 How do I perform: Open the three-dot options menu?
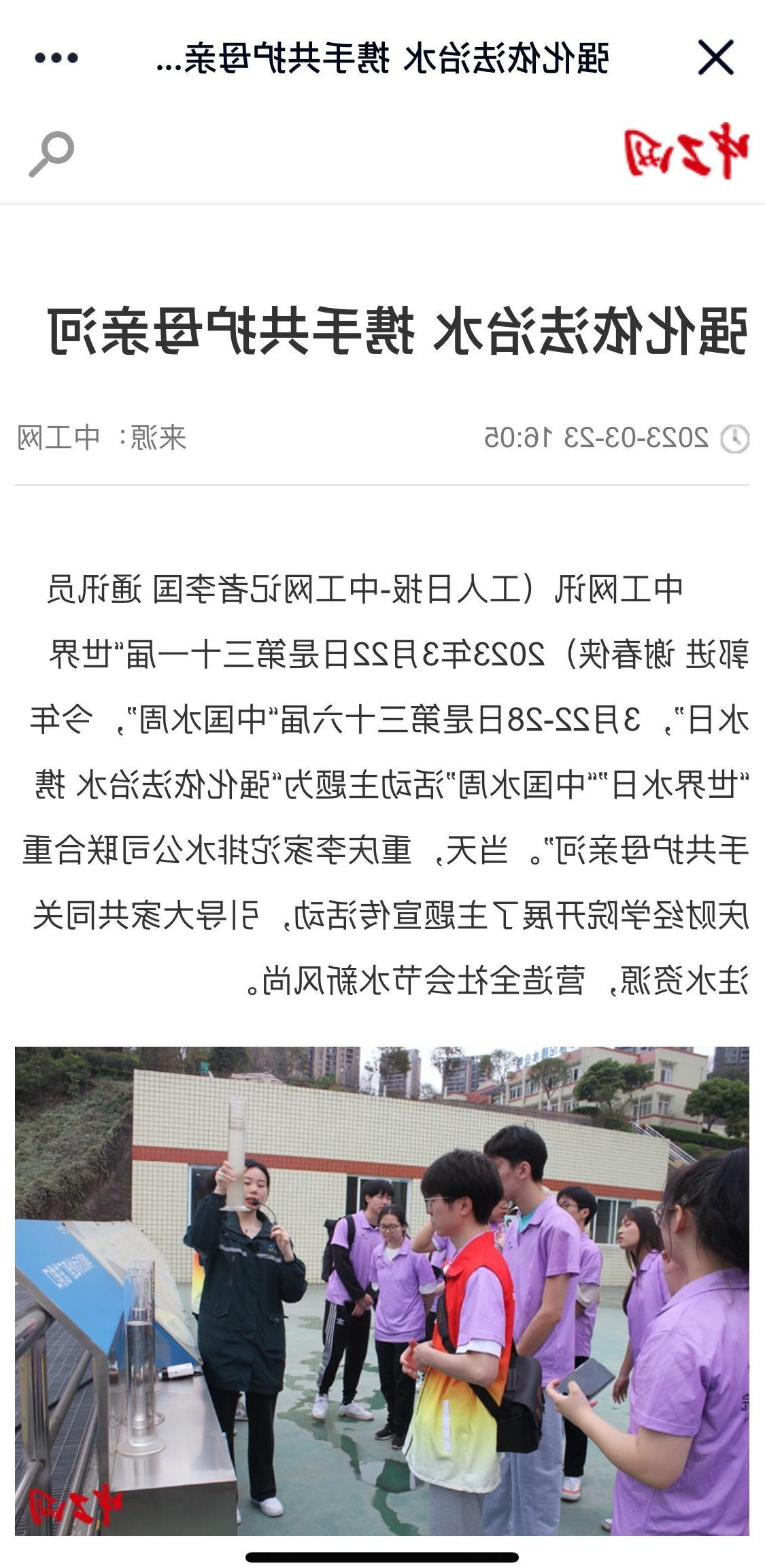(56, 58)
